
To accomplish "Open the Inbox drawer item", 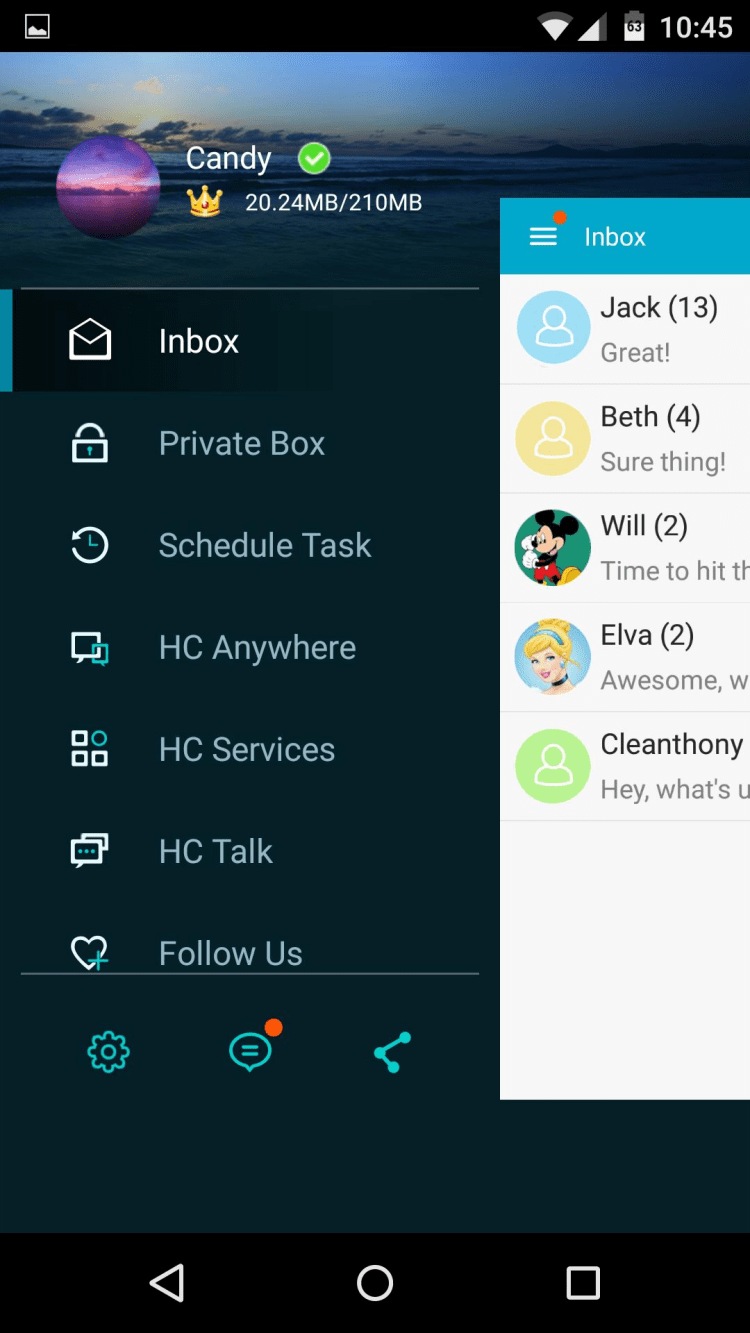I will [x=198, y=341].
